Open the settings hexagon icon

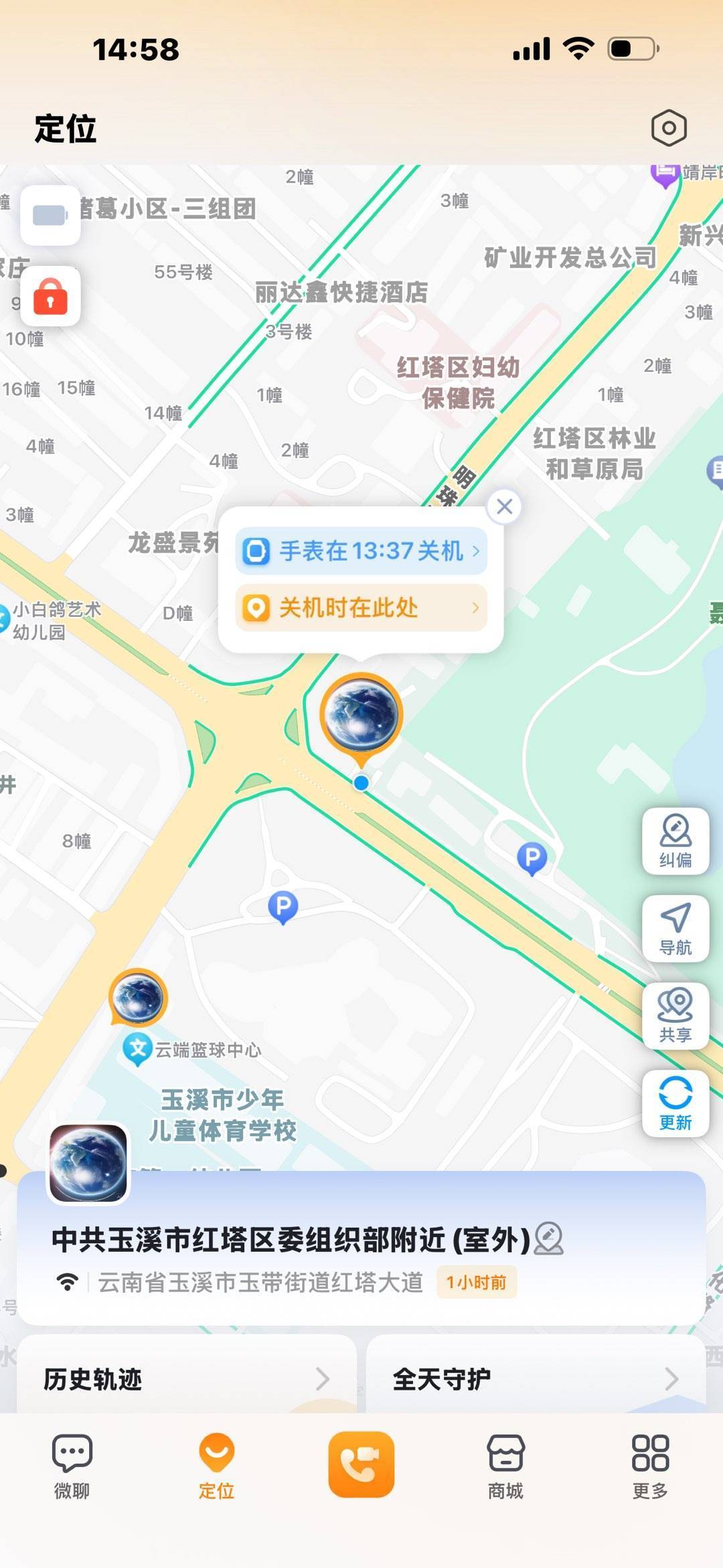pyautogui.click(x=669, y=128)
